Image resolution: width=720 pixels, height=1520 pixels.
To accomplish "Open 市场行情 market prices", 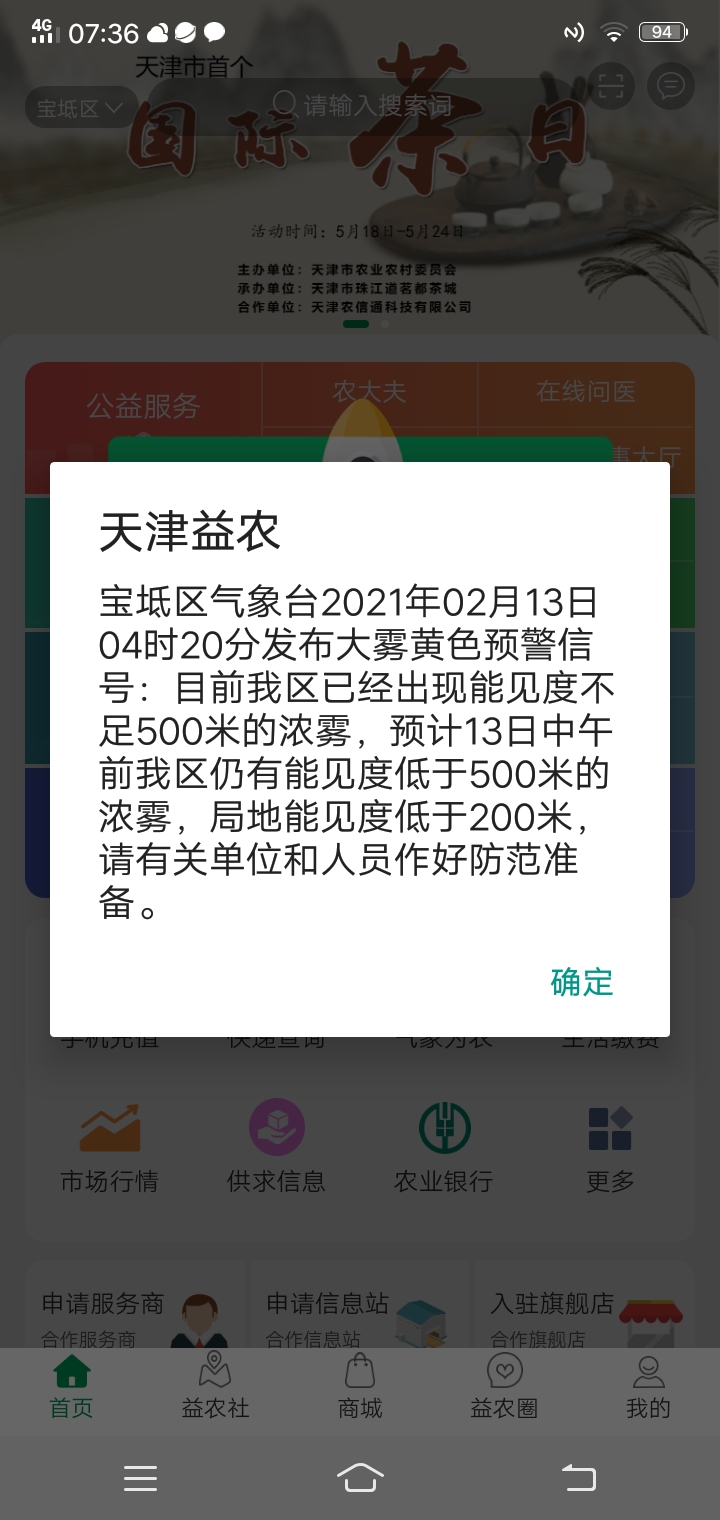I will (110, 1148).
